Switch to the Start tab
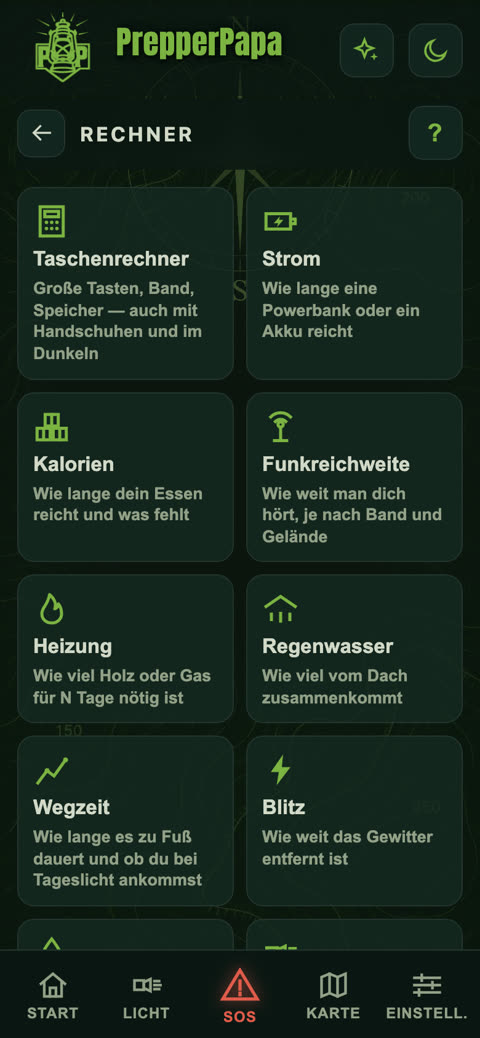Image resolution: width=480 pixels, height=1038 pixels. [x=52, y=995]
